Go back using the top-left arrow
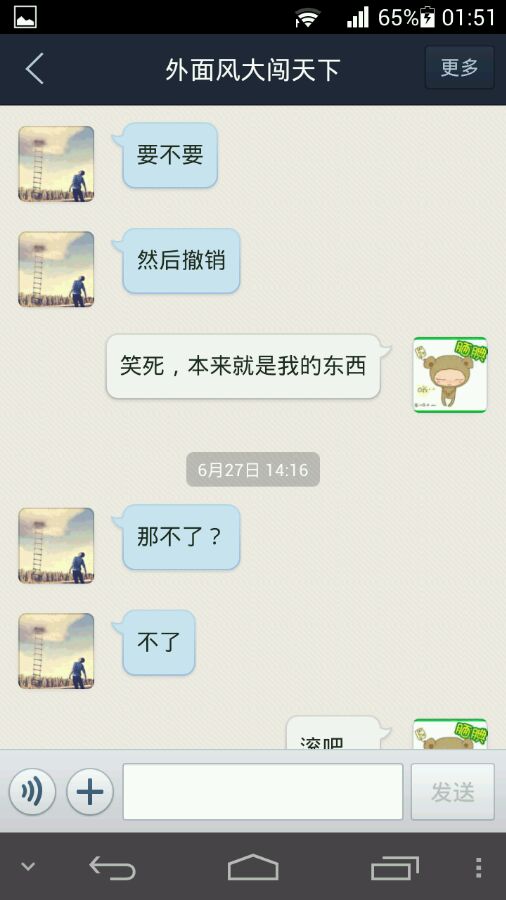506x900 pixels. 34,69
